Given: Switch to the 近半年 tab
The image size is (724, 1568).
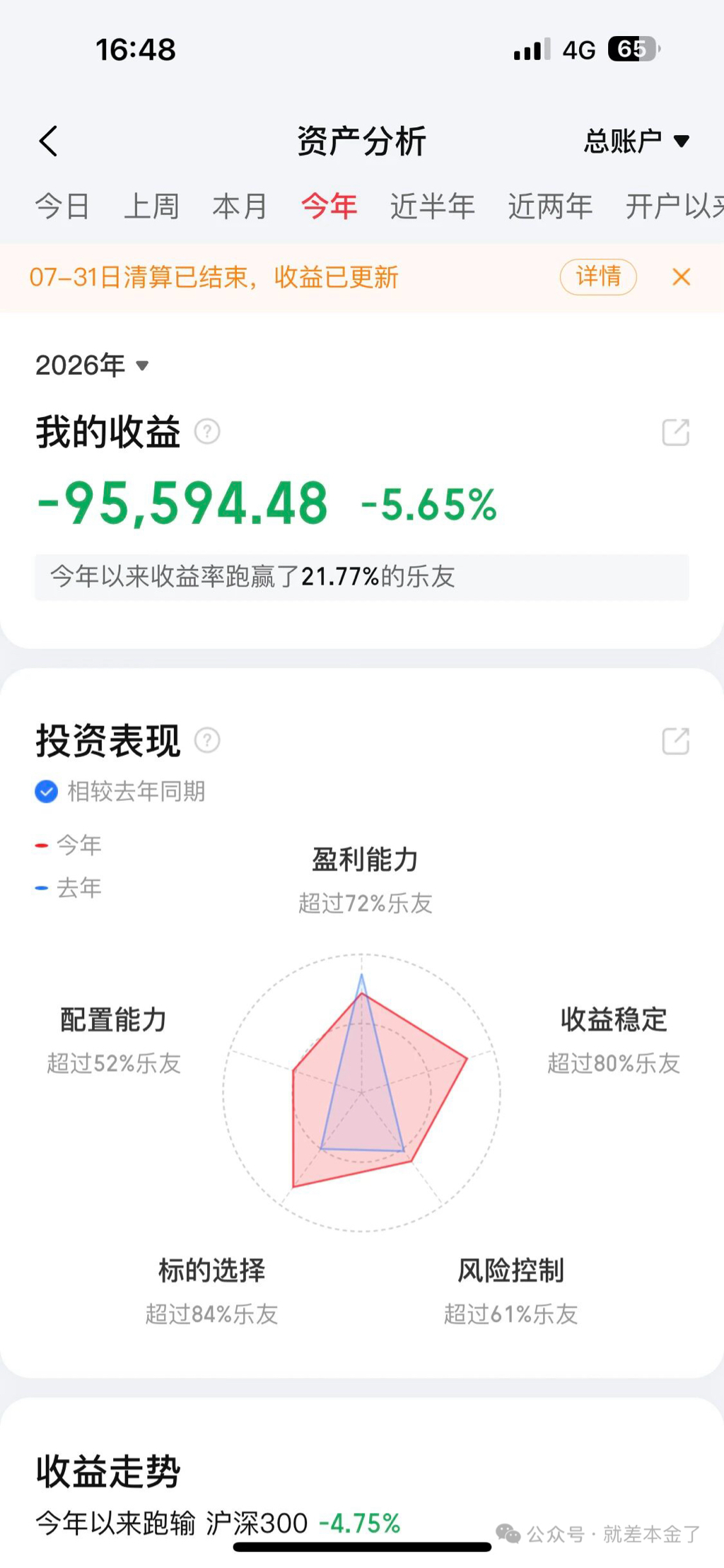Looking at the screenshot, I should [x=433, y=206].
